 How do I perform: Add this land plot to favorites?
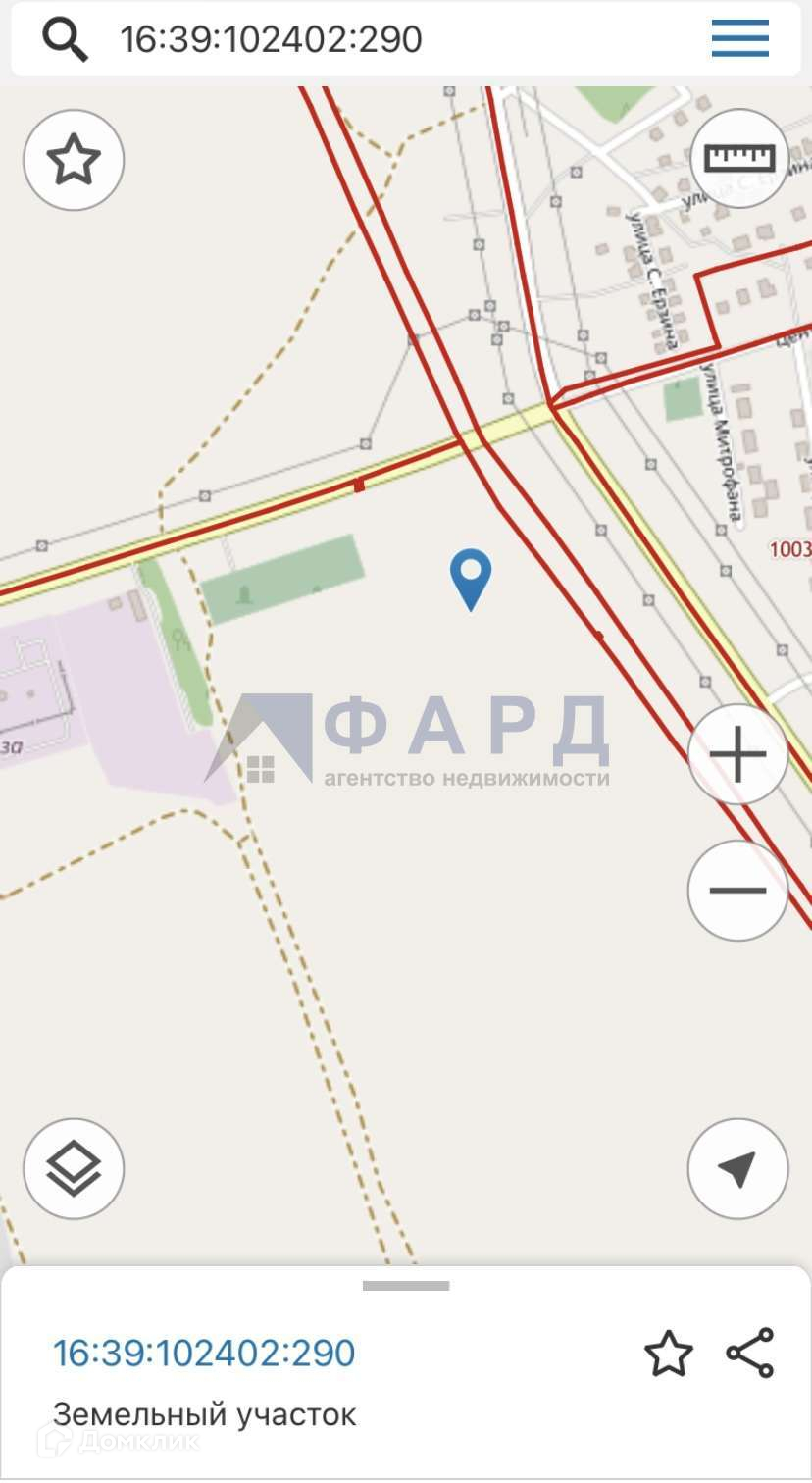pyautogui.click(x=668, y=1354)
